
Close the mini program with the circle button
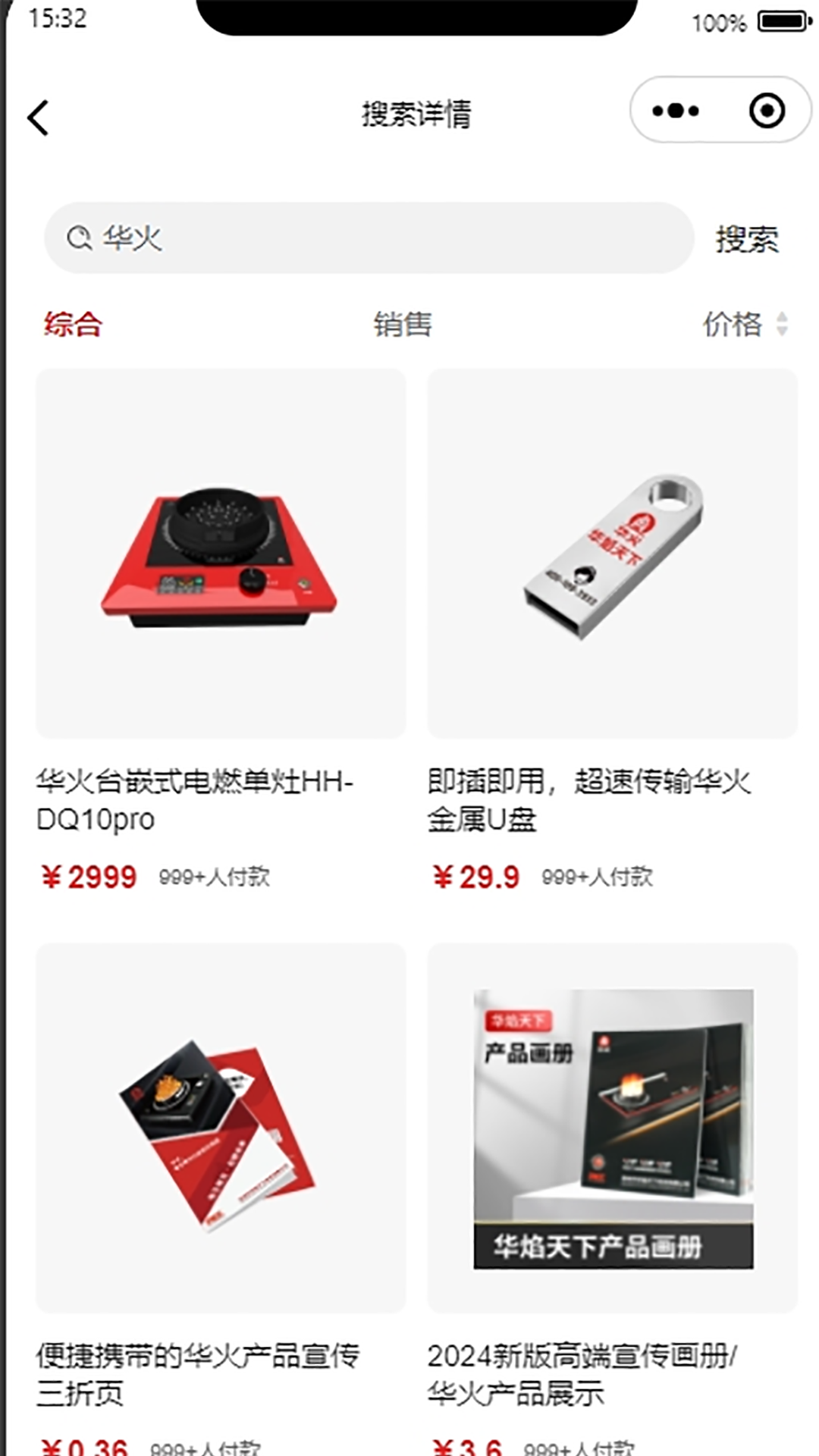[766, 111]
